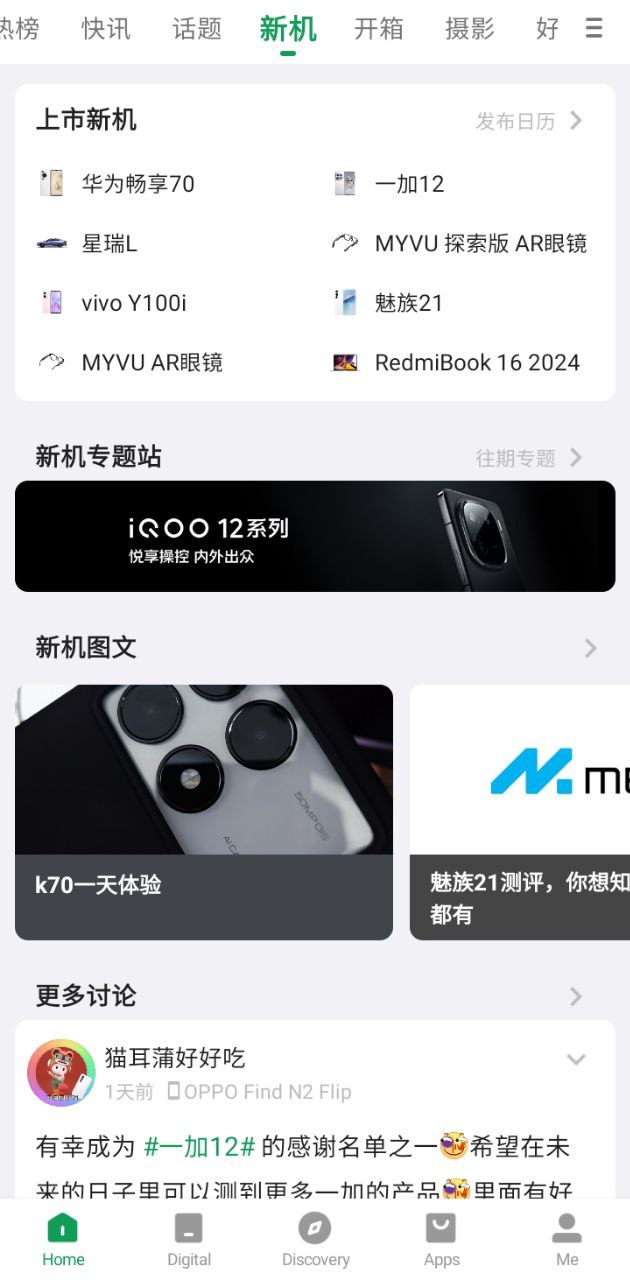
Task: Open the vivo Y100i entry
Action: [x=133, y=303]
